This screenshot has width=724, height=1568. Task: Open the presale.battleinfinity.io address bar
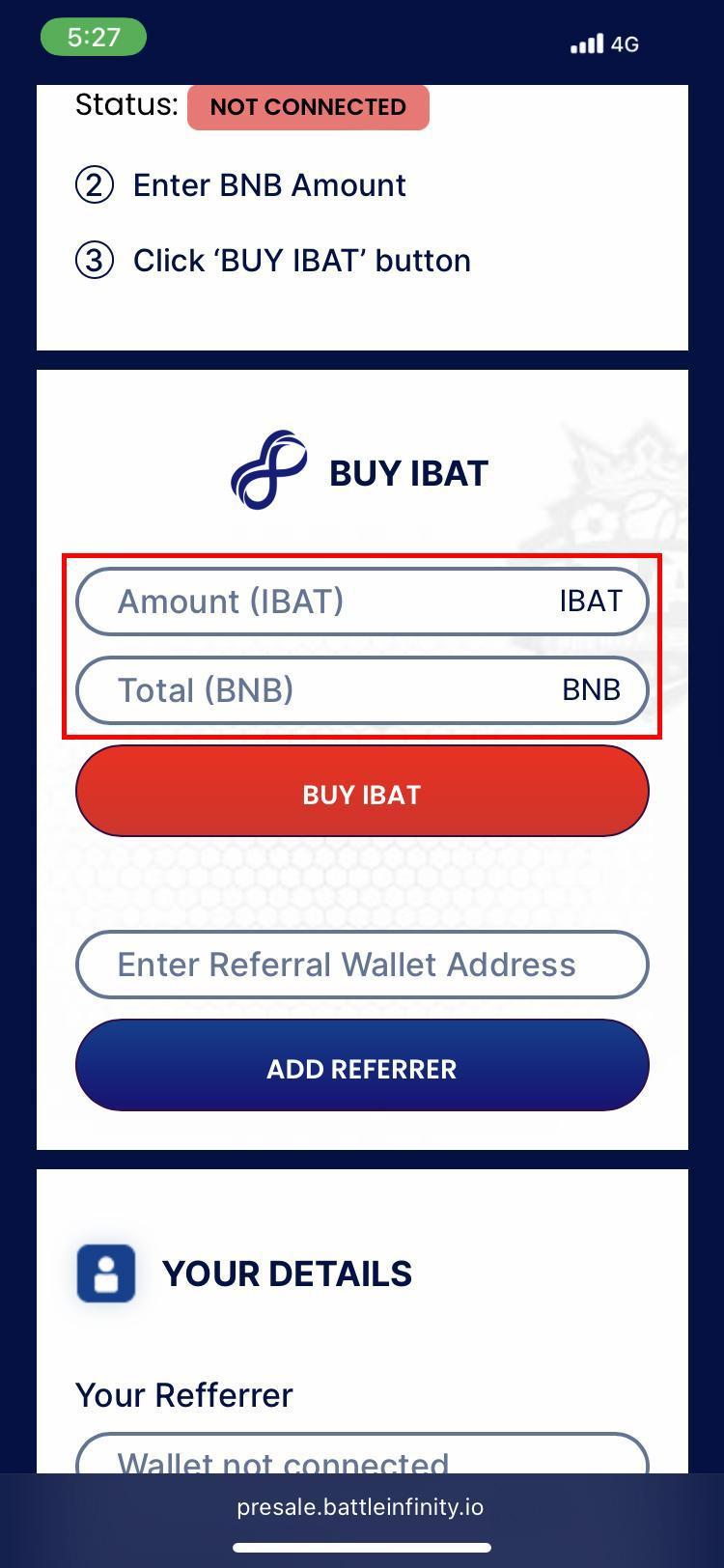click(361, 1507)
